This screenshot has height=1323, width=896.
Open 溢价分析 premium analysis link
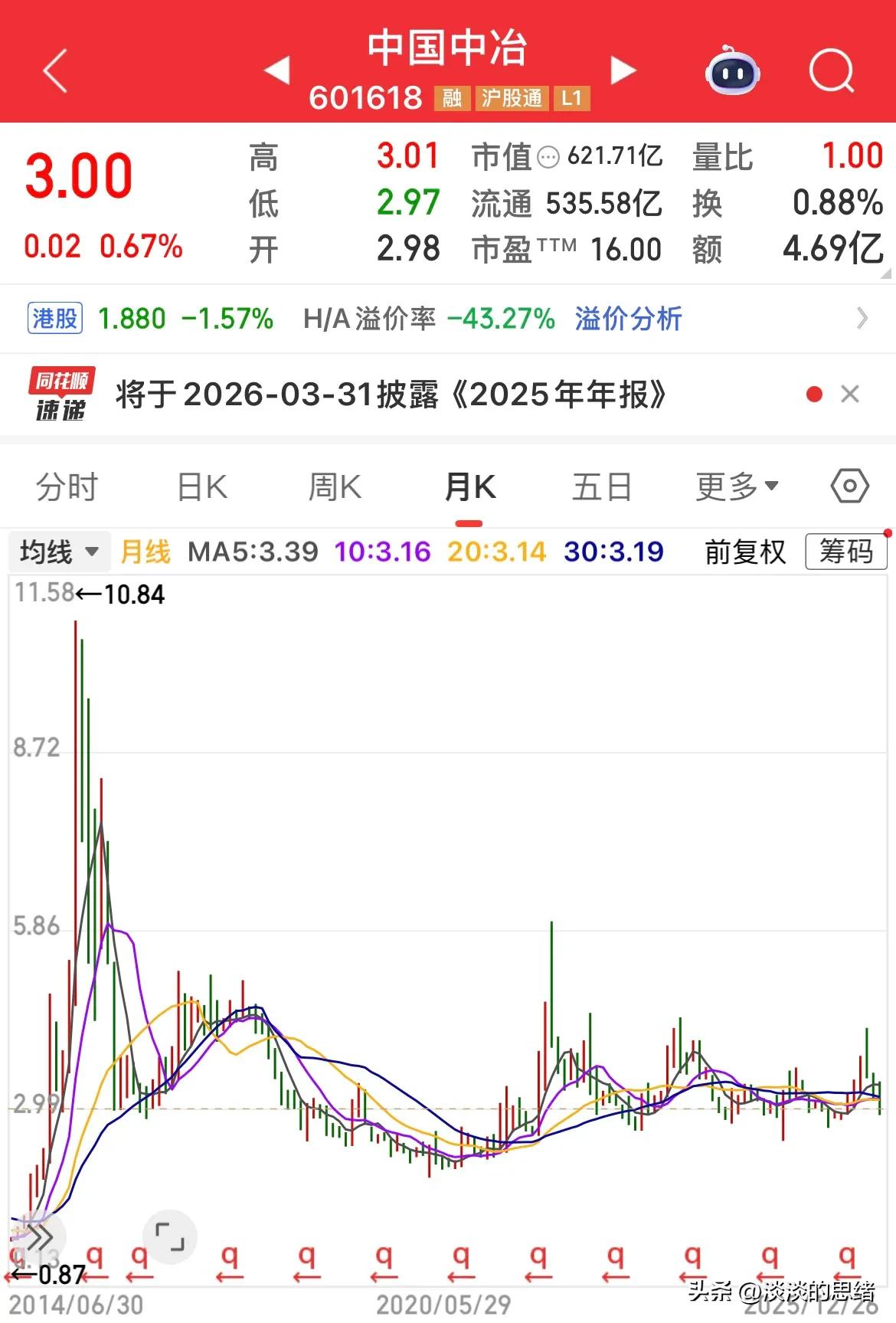pyautogui.click(x=626, y=319)
